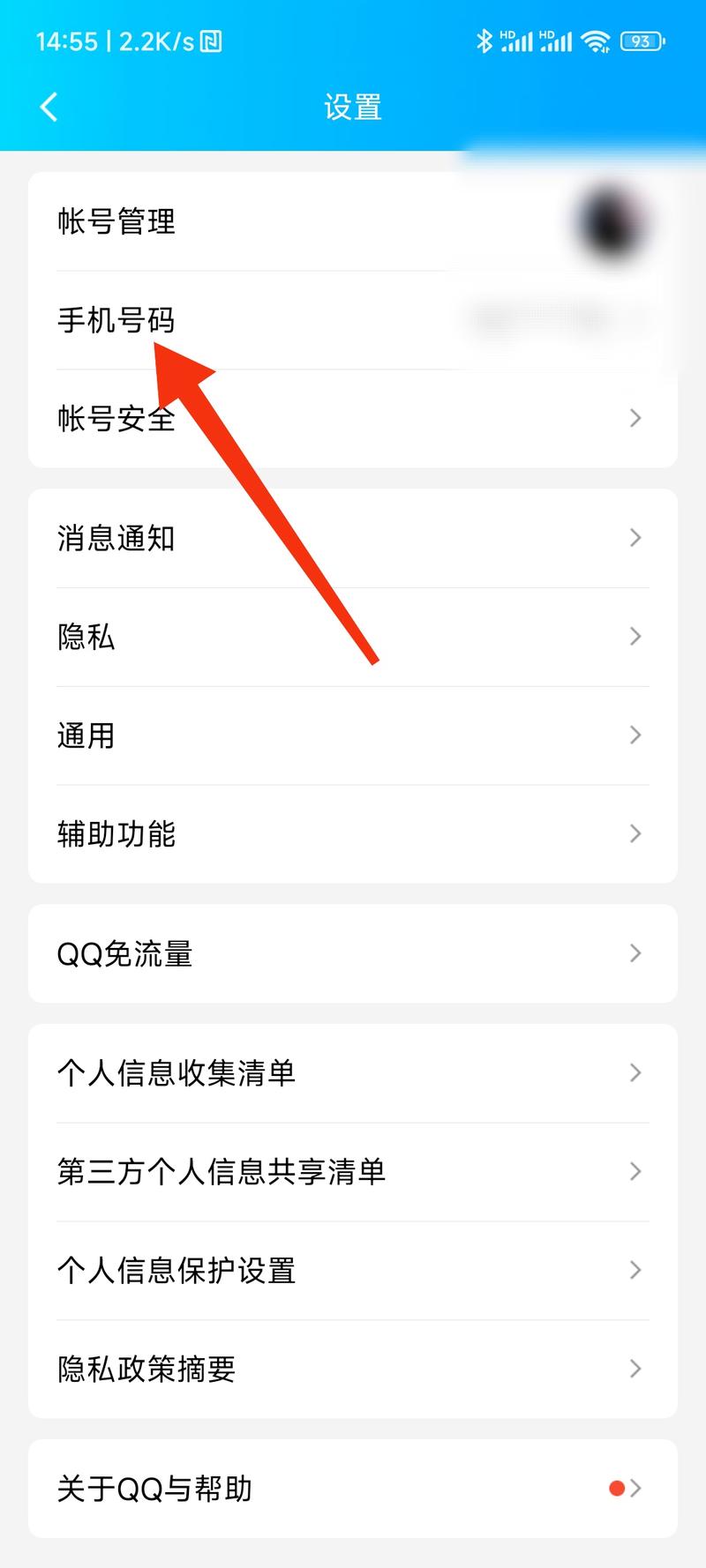View 第三方个人信息共享清单

point(351,1172)
